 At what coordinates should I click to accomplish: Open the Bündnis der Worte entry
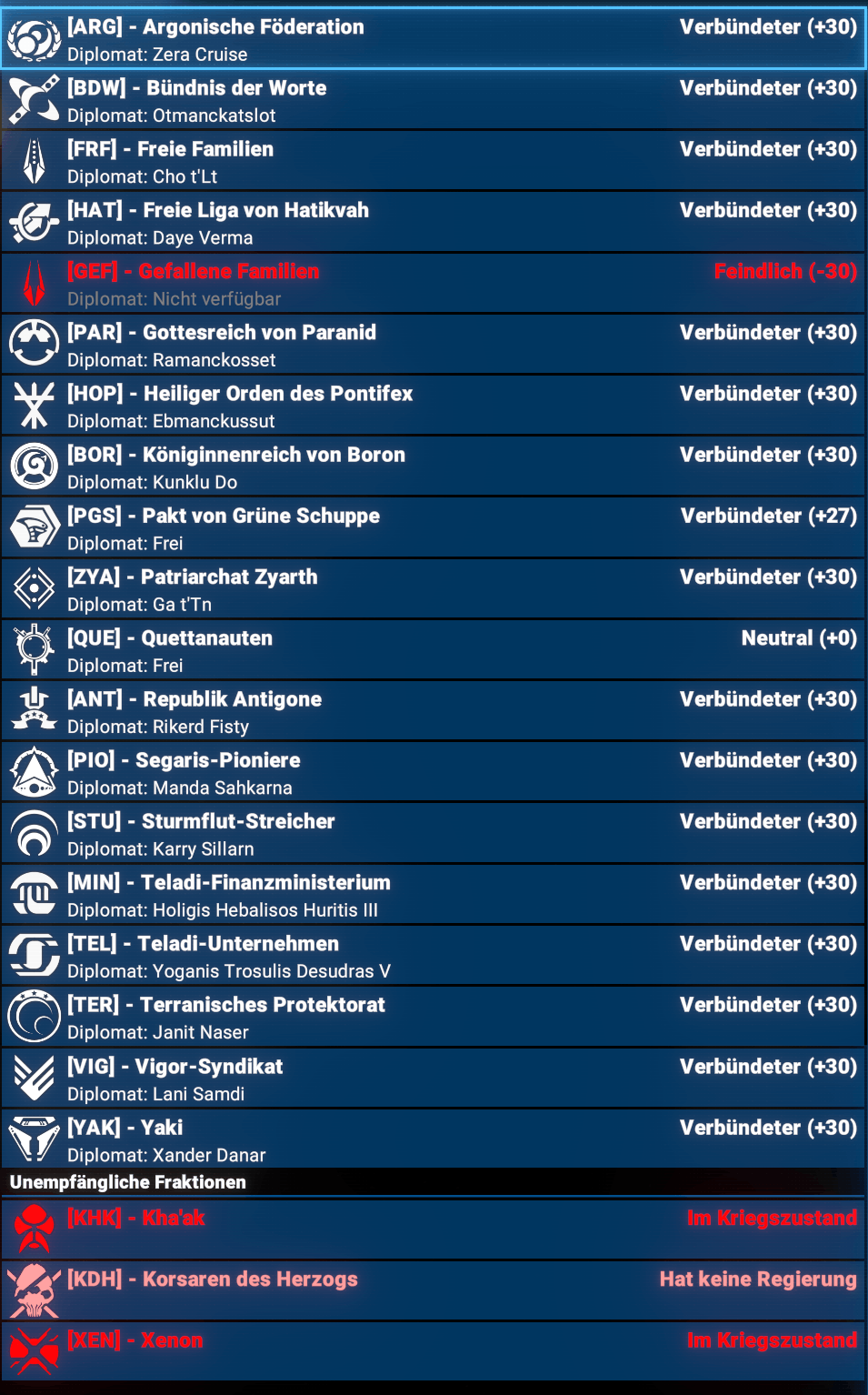434,100
